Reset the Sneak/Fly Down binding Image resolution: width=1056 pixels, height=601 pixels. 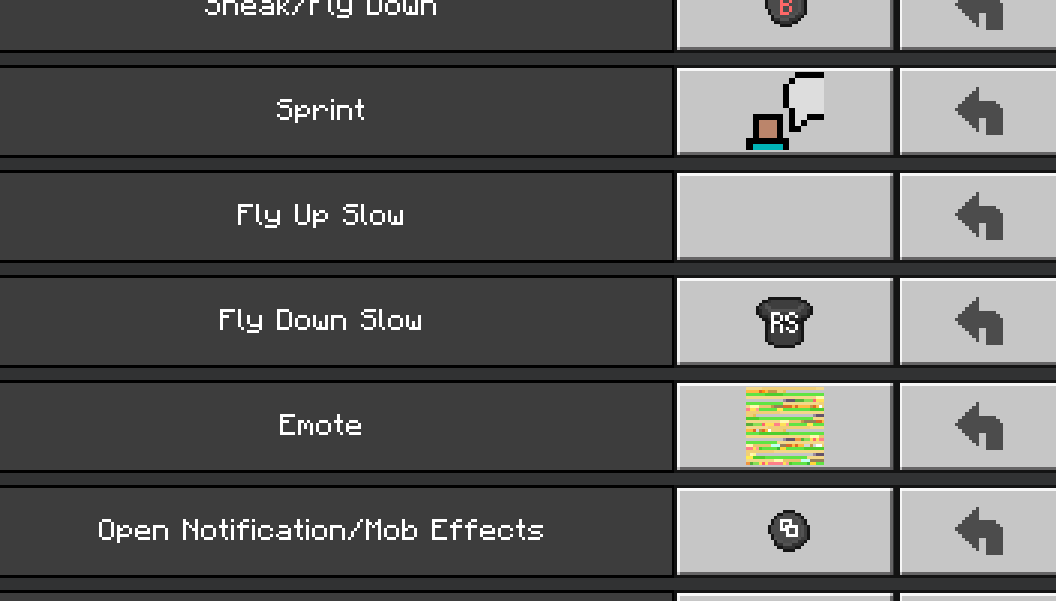click(x=978, y=20)
